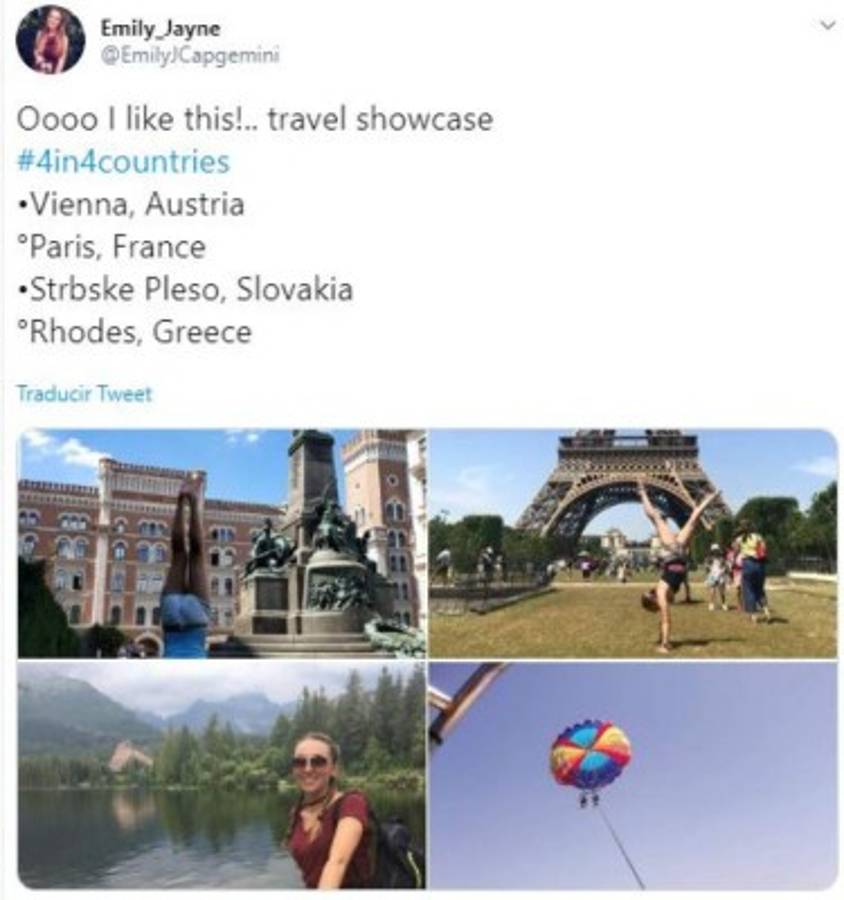
Task: Tap Traducir Tweet to translate
Action: (x=84, y=394)
